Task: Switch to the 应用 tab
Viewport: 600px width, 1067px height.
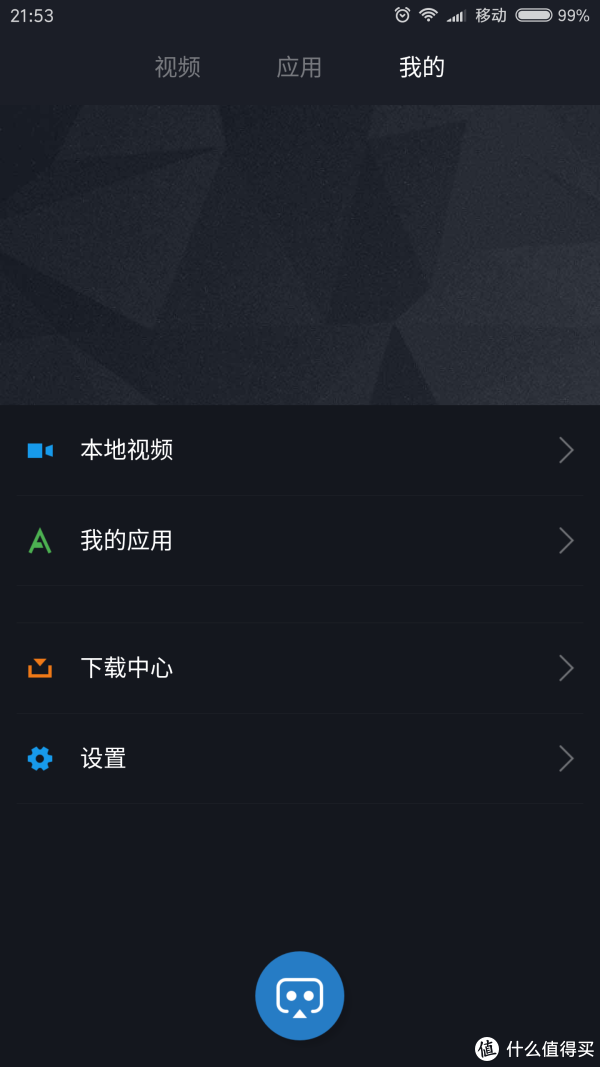Action: (x=299, y=68)
